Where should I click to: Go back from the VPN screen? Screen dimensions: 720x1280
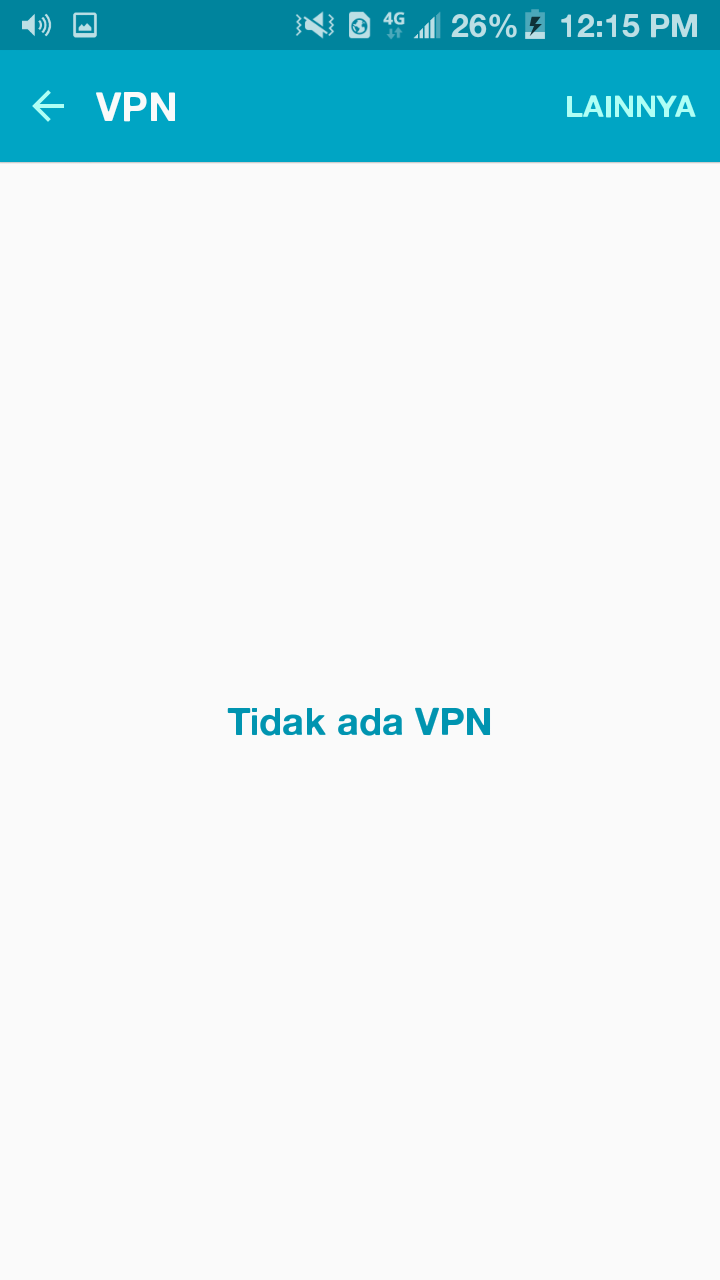coord(47,106)
